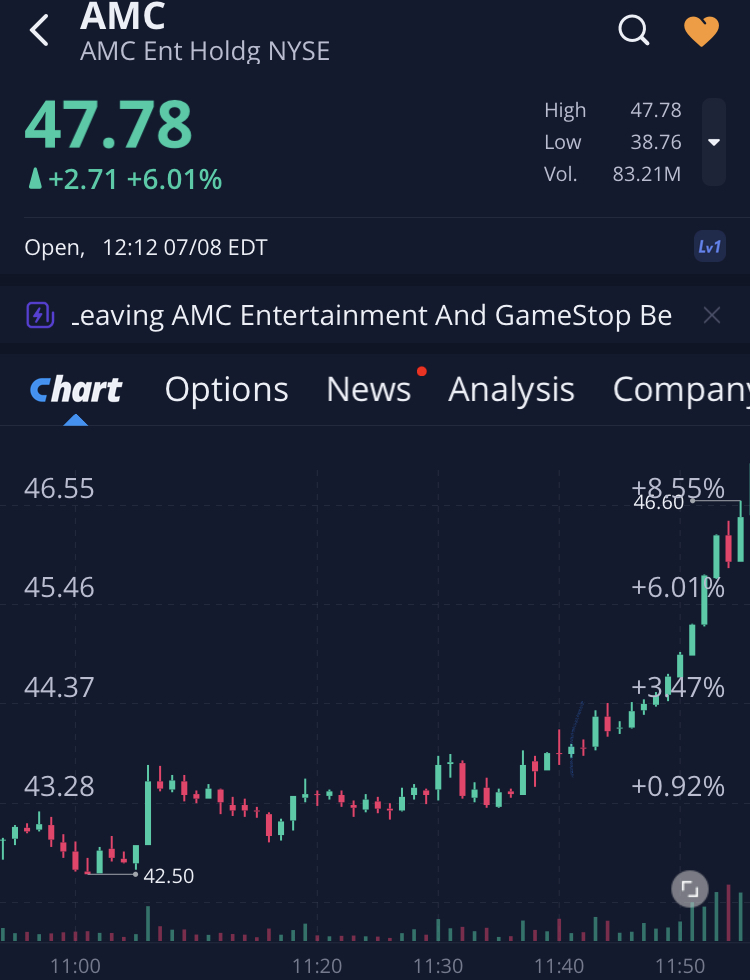
Task: Switch to the Analysis tab
Action: pyautogui.click(x=511, y=389)
